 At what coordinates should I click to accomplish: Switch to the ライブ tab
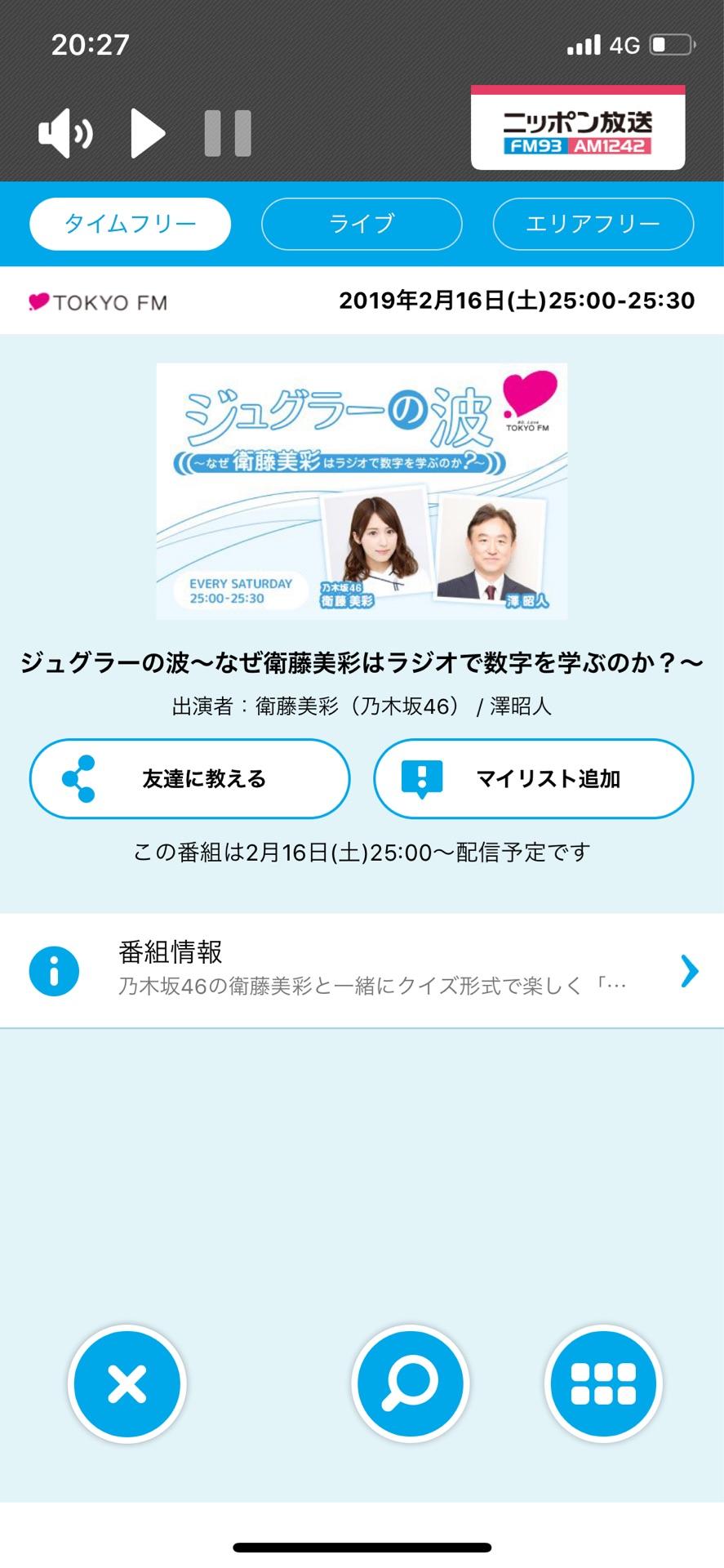tap(362, 224)
